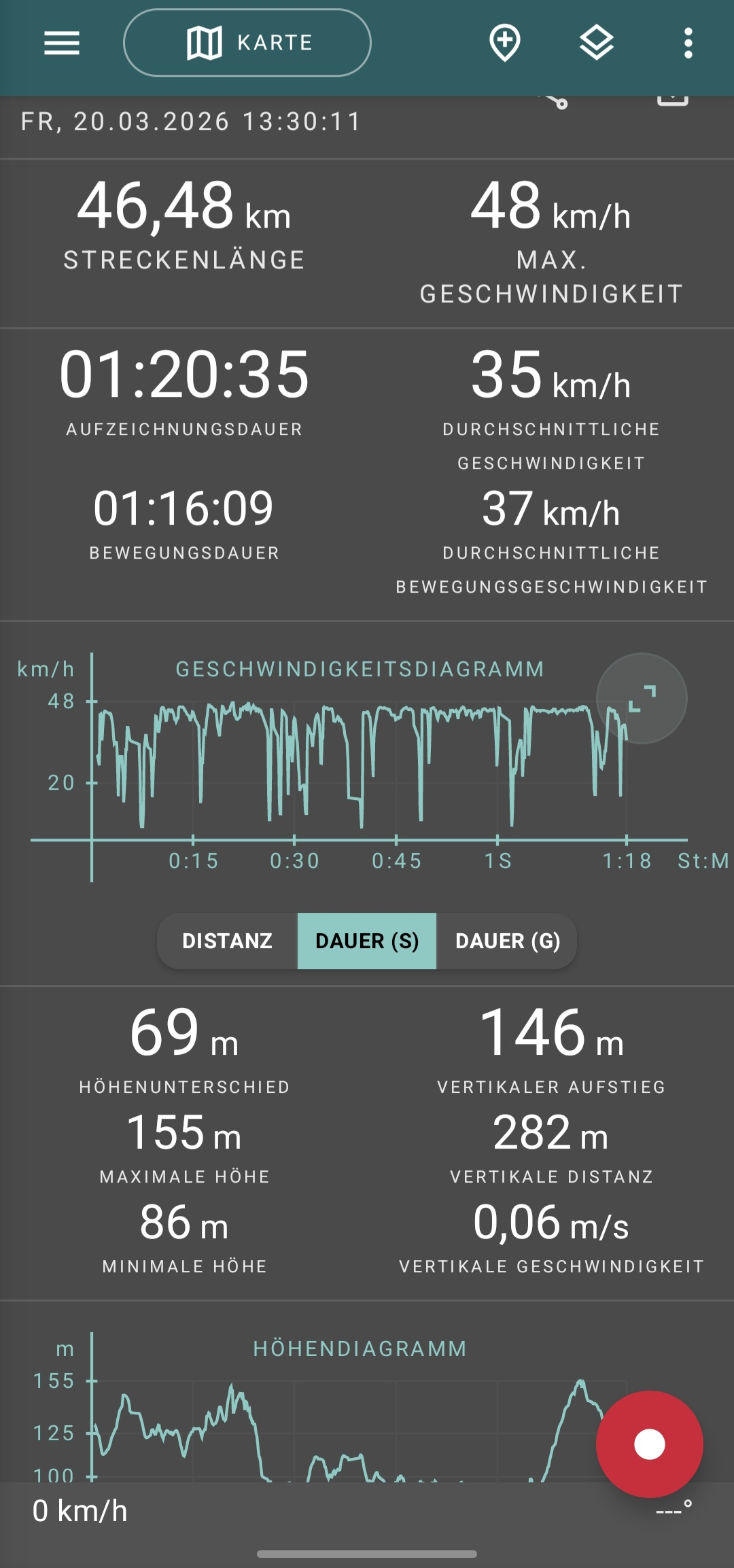Select the Dauer (G) chart axis
The width and height of the screenshot is (734, 1568).
(x=507, y=941)
